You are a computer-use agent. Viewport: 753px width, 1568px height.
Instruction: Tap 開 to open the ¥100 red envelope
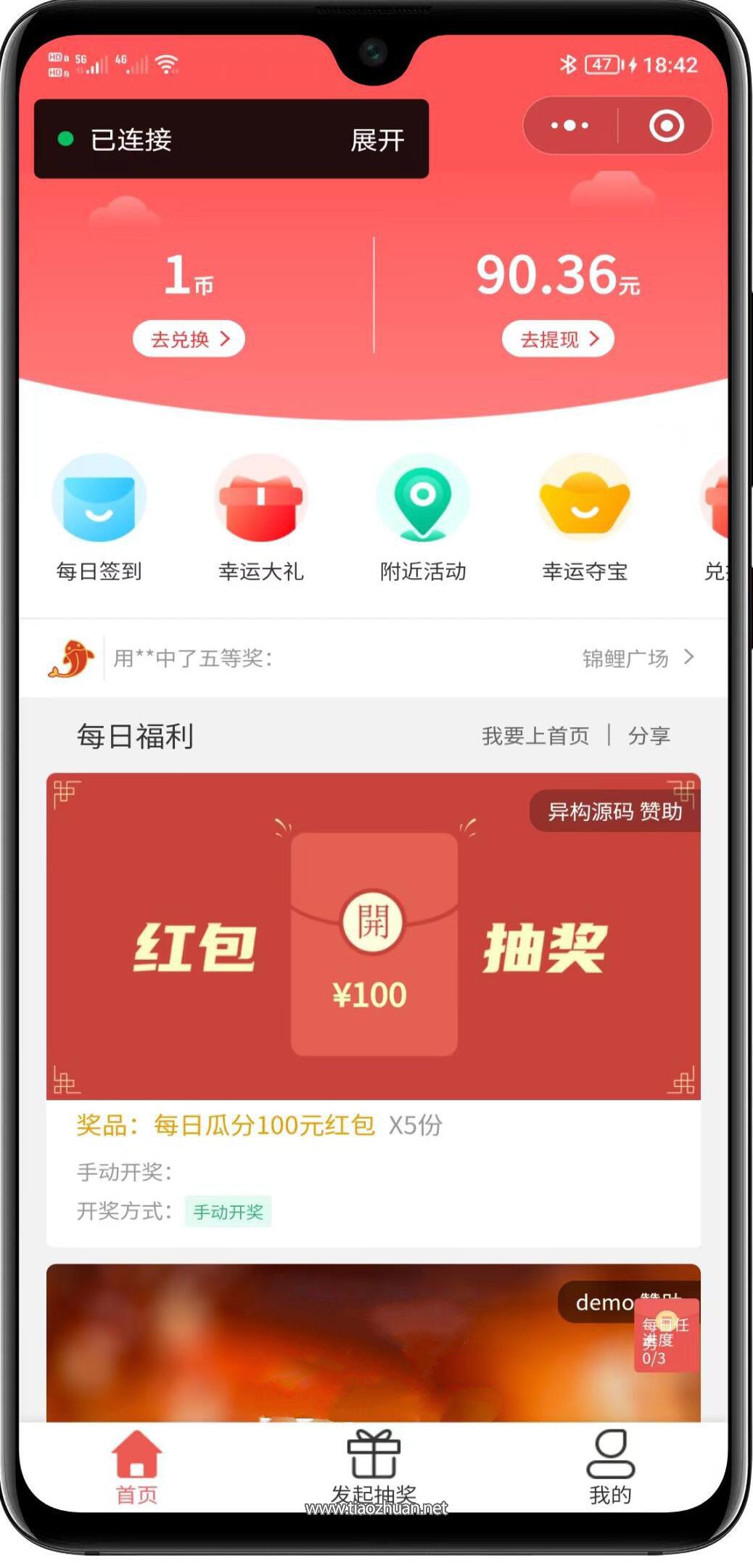tap(371, 923)
